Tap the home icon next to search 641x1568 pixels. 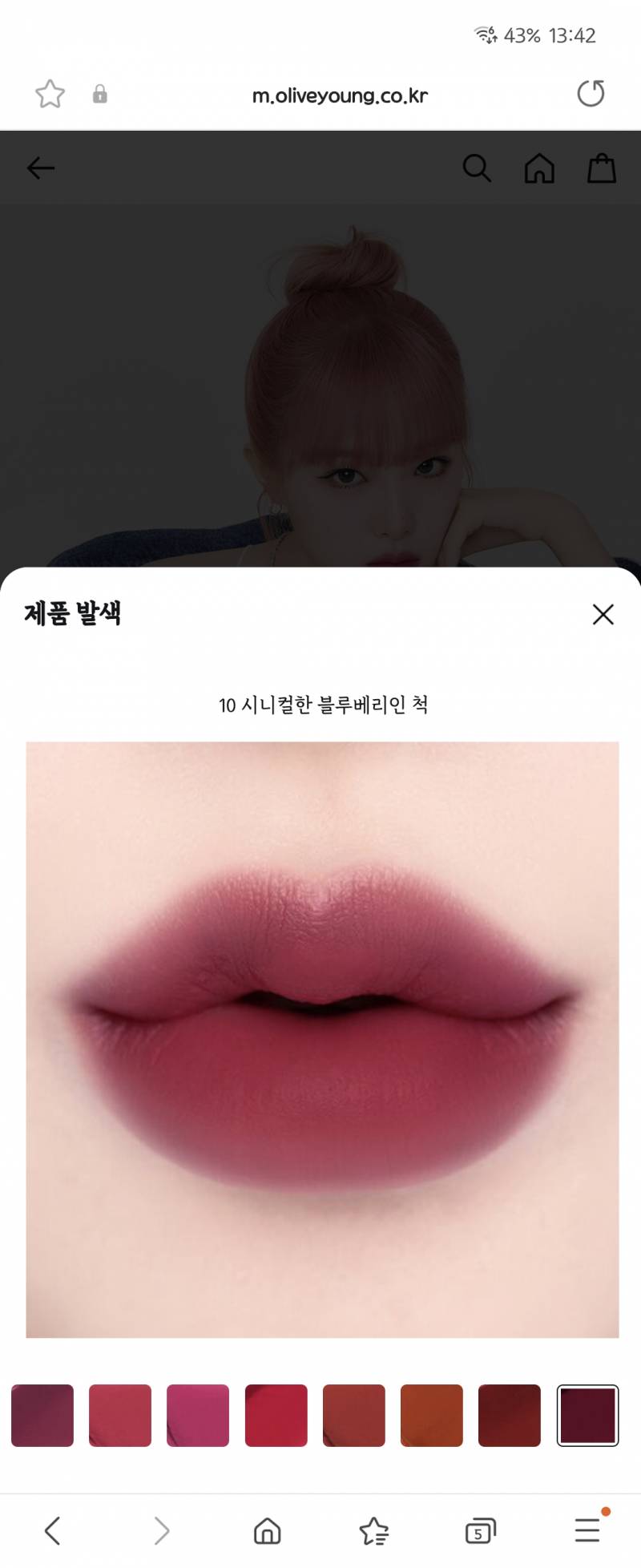(x=539, y=168)
